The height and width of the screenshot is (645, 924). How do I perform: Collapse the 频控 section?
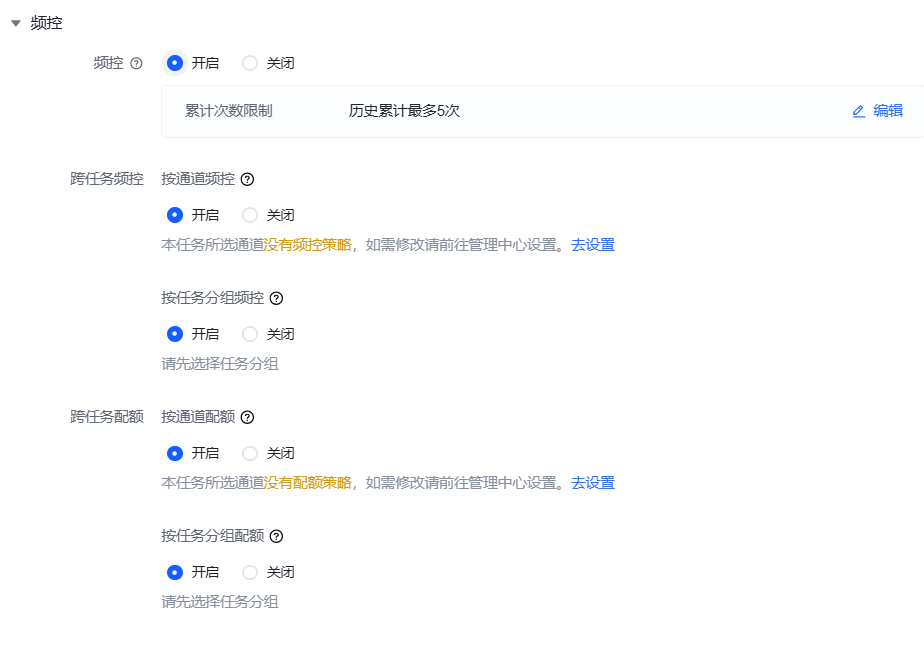pyautogui.click(x=16, y=23)
